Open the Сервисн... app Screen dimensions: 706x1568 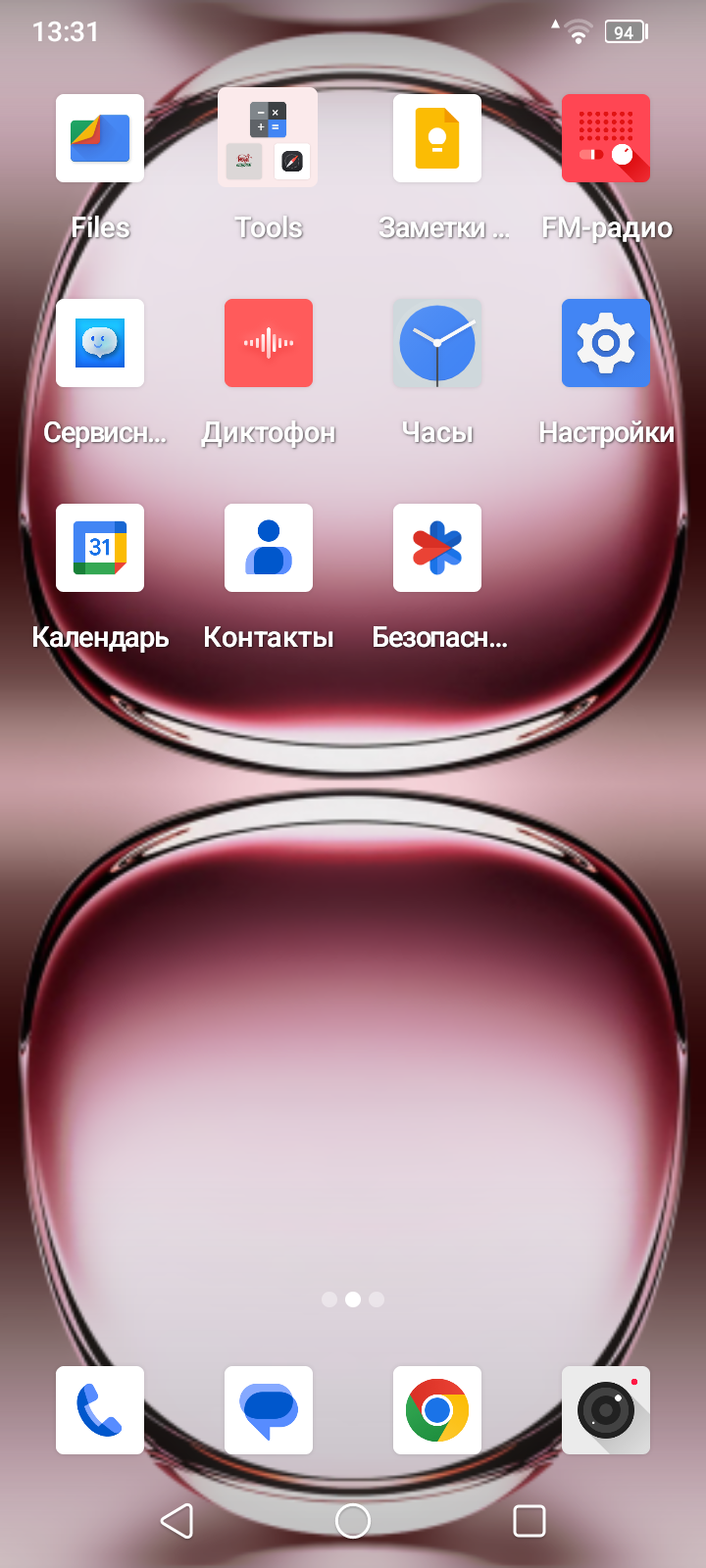pyautogui.click(x=100, y=343)
